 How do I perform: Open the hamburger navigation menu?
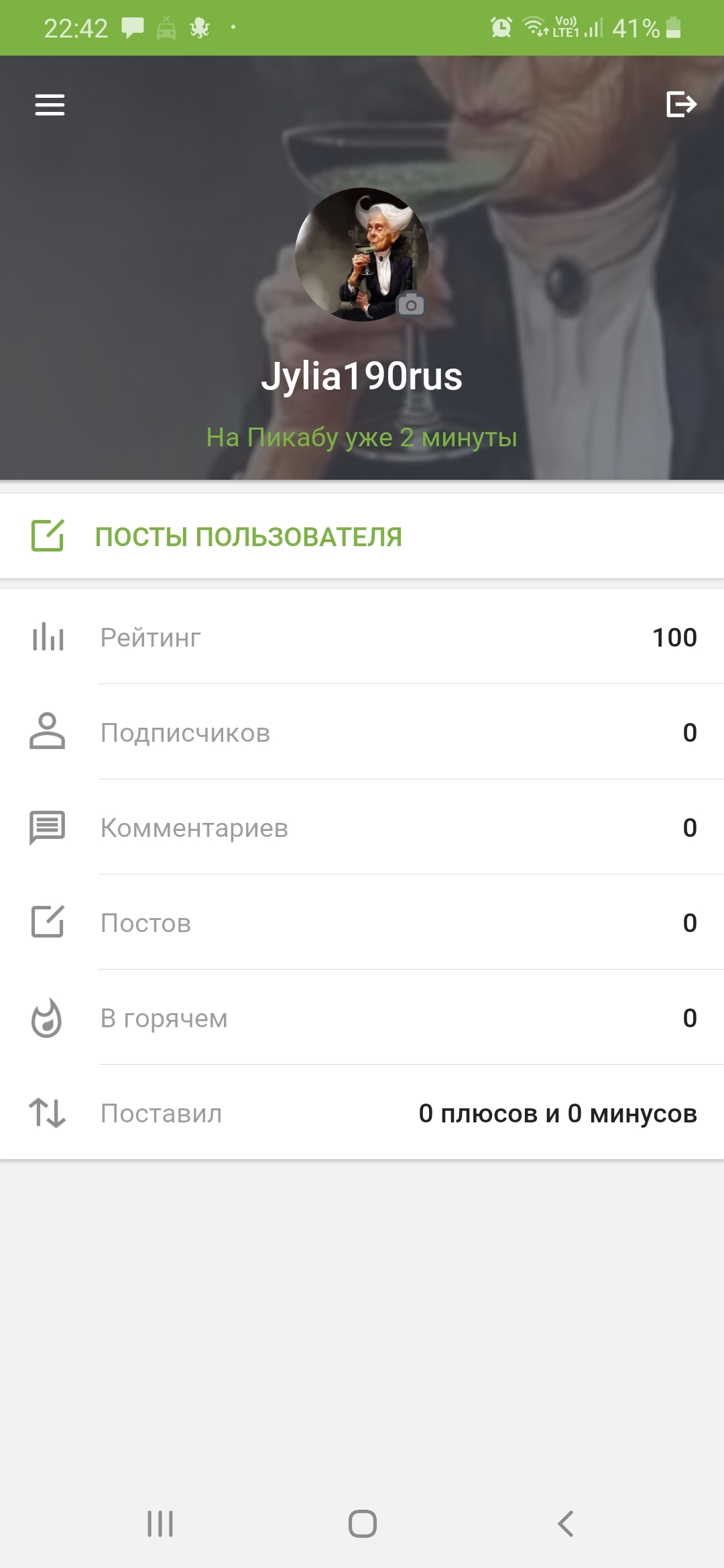tap(50, 105)
